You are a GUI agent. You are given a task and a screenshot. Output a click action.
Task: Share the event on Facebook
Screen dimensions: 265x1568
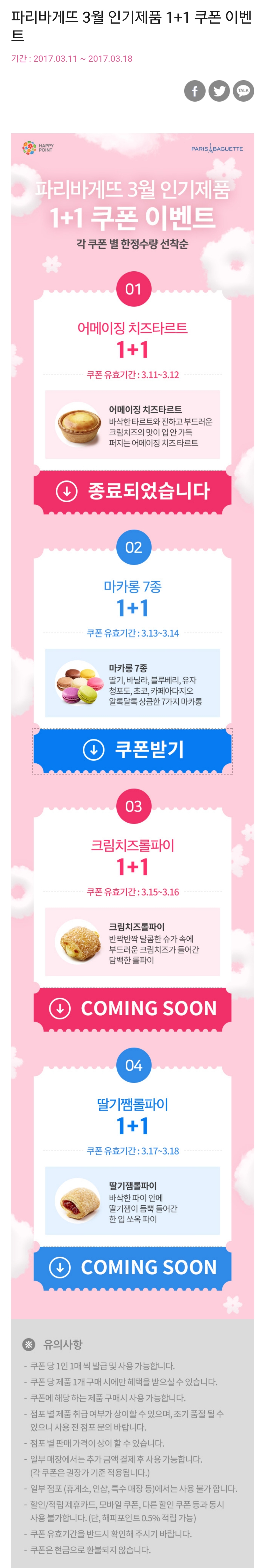[x=195, y=91]
